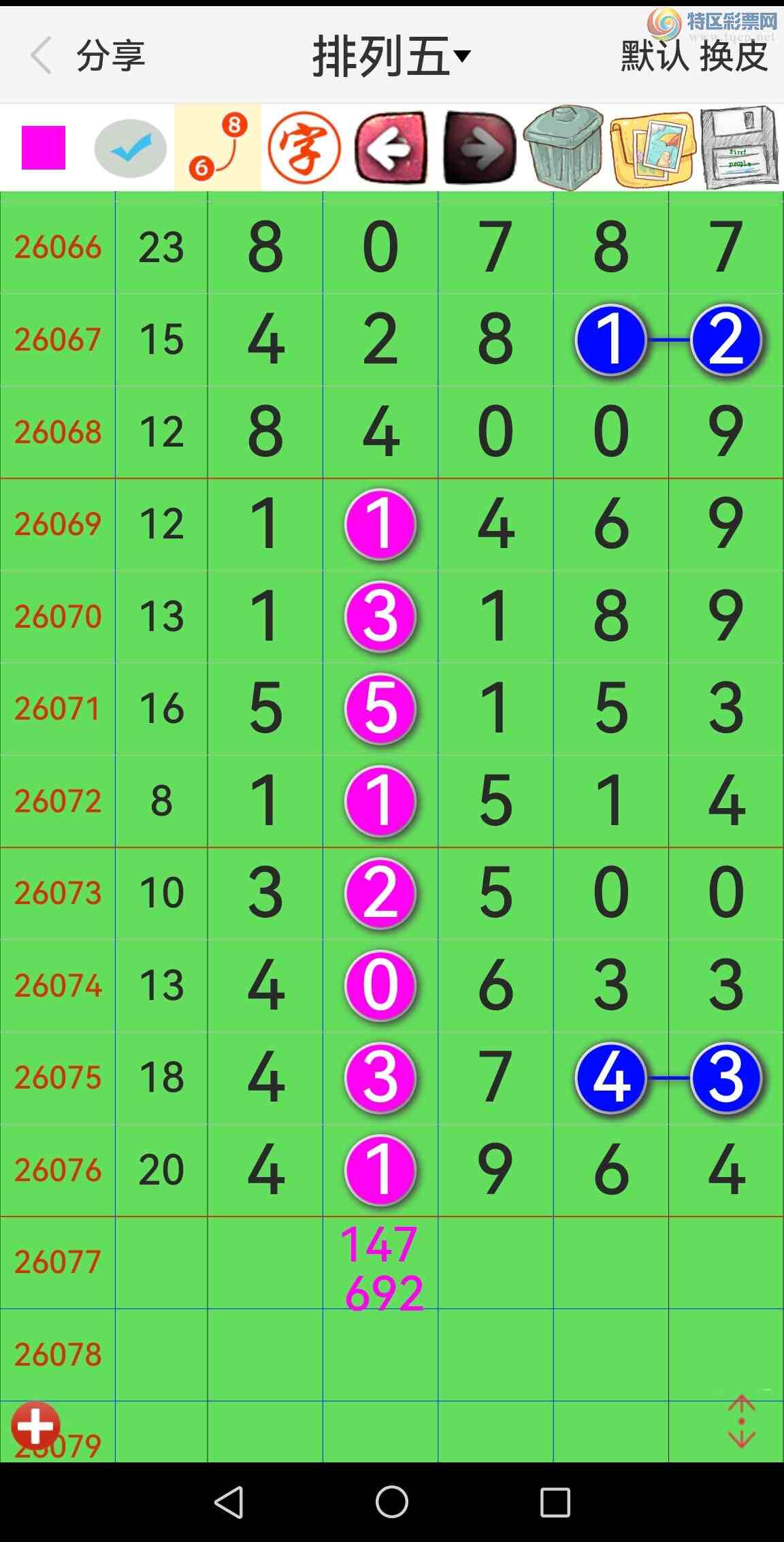The image size is (784, 1542).
Task: Pick the magenta color swatch
Action: tap(44, 148)
